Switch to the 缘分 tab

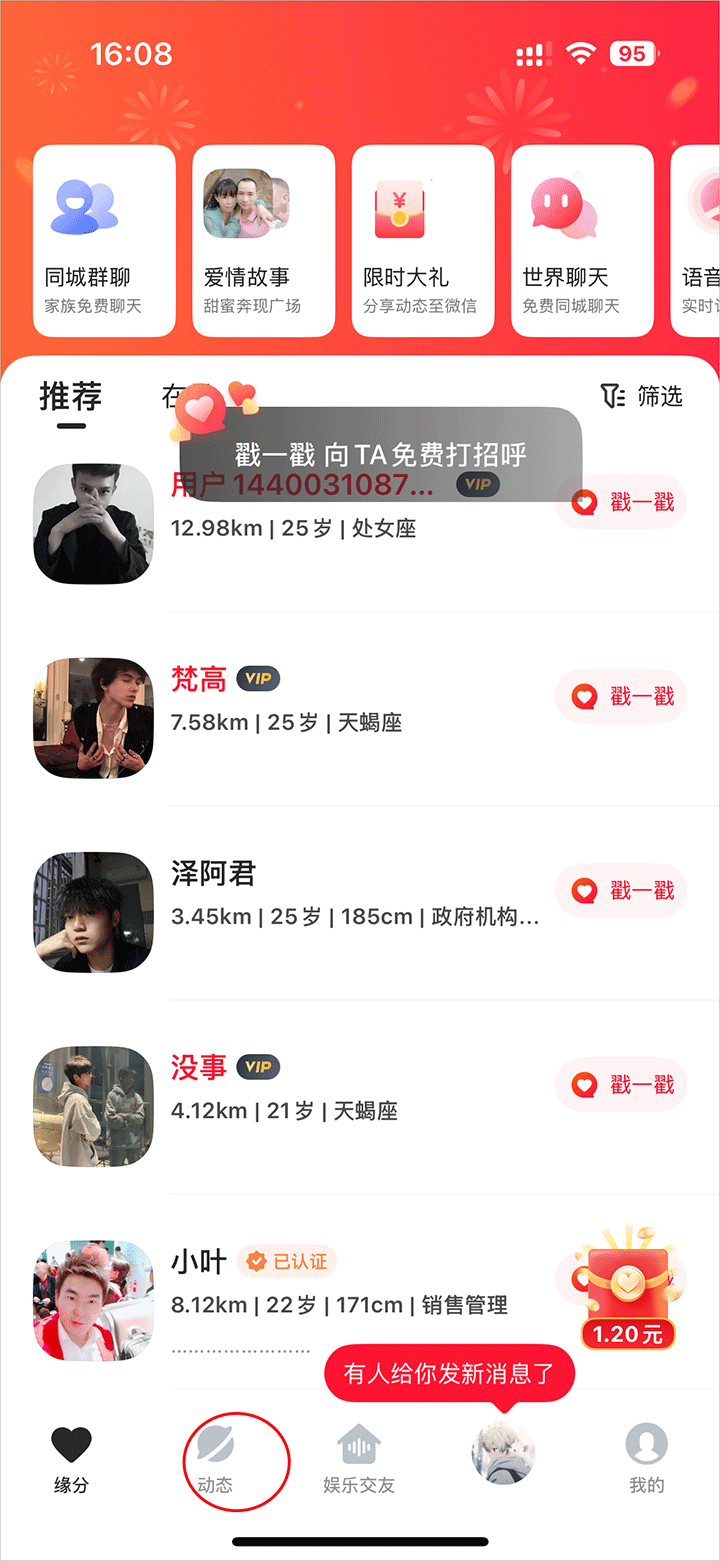point(71,1460)
